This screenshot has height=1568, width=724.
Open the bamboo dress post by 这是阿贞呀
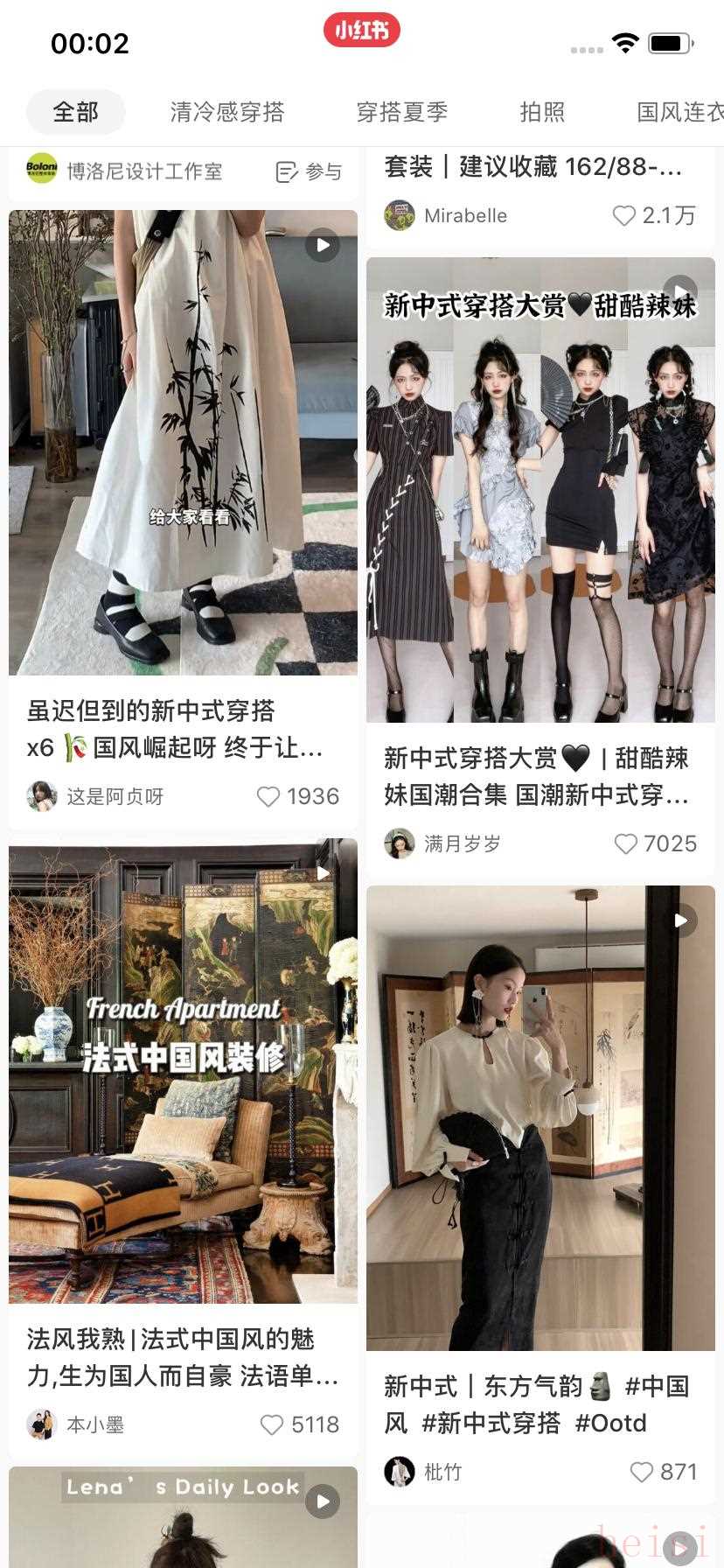point(183,442)
